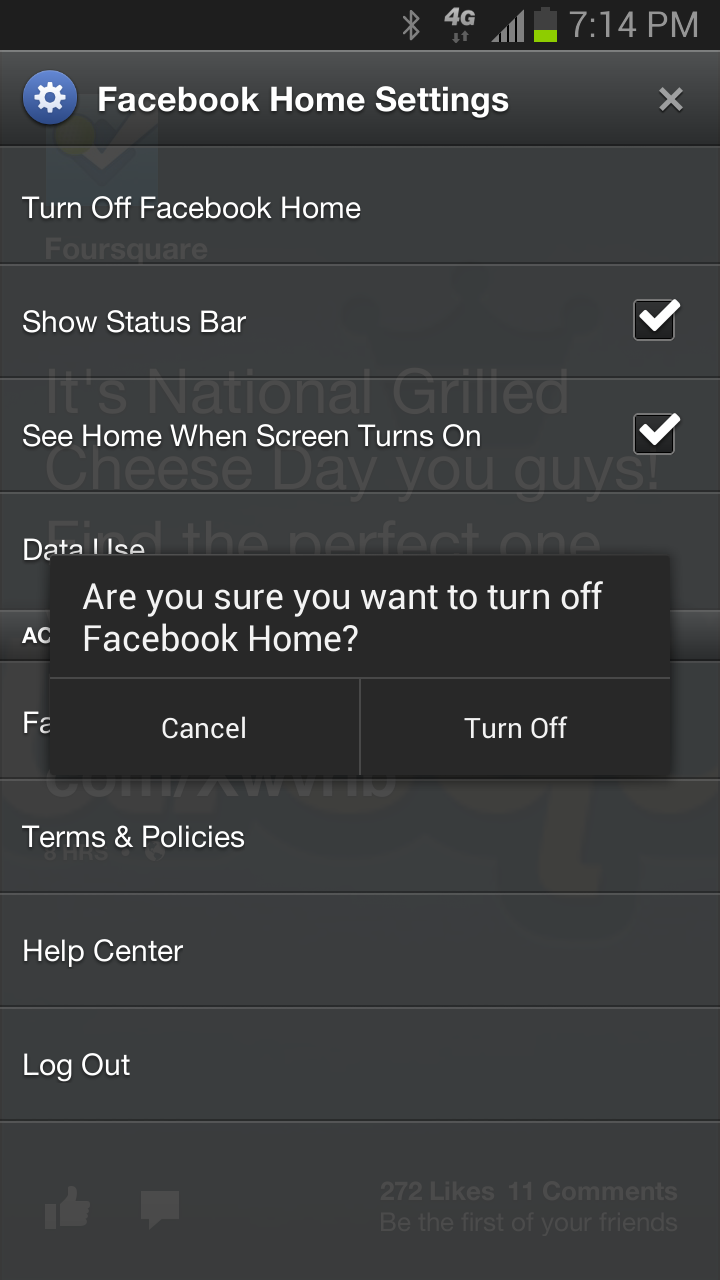Open Terms & Policies

click(360, 837)
